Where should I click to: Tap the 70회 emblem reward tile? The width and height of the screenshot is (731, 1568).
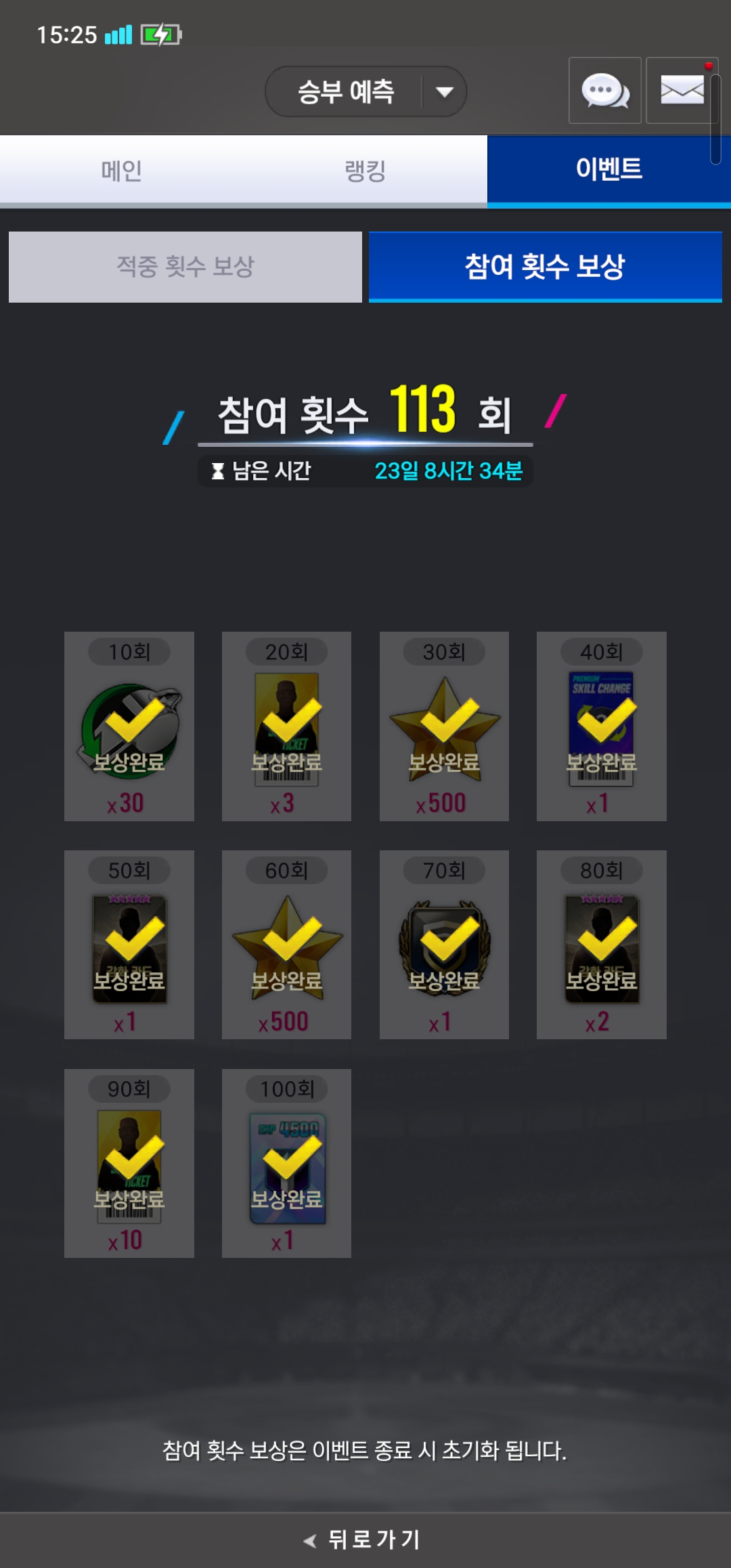coord(444,945)
